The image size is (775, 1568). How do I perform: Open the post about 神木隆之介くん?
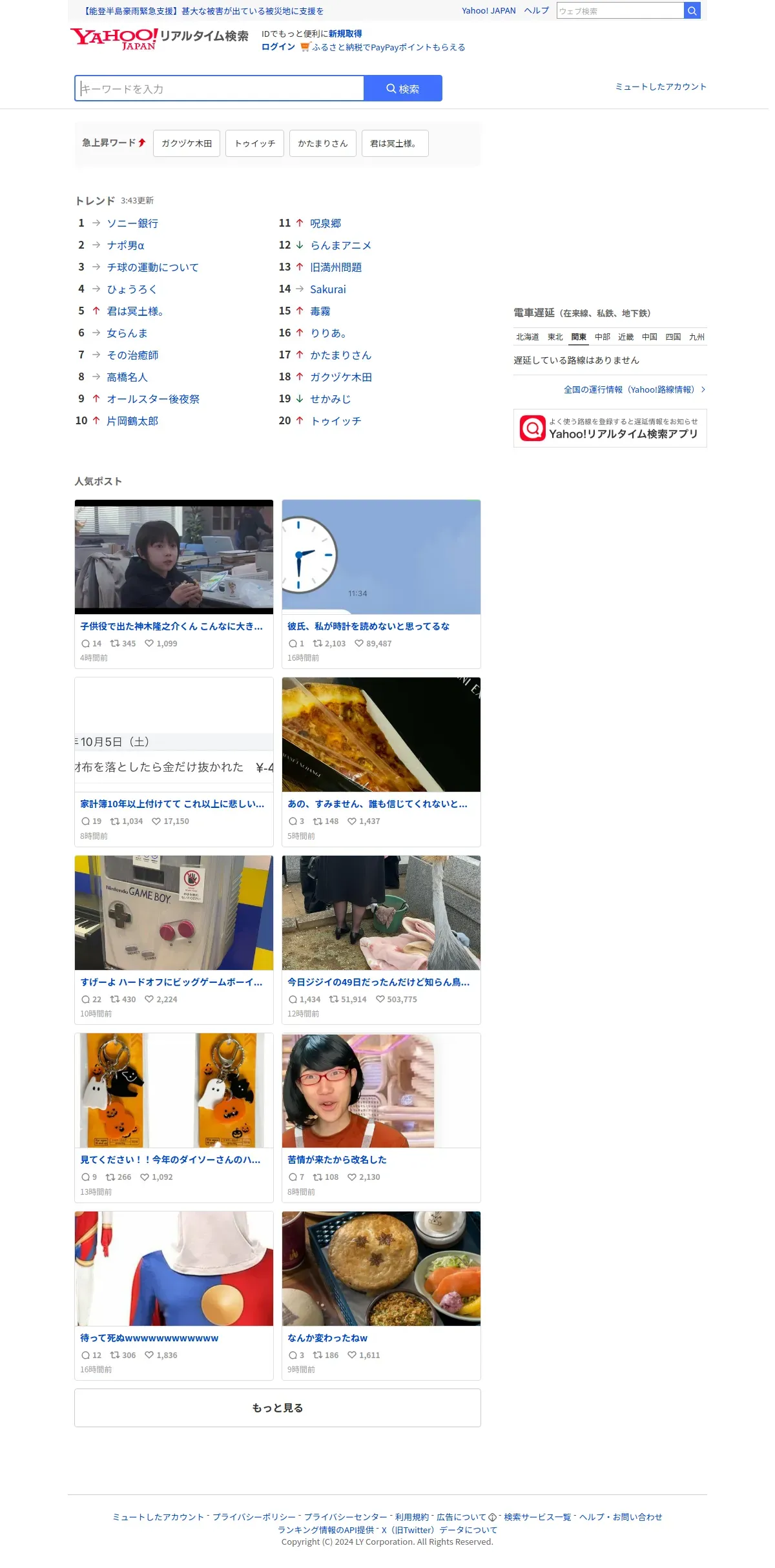tap(171, 626)
